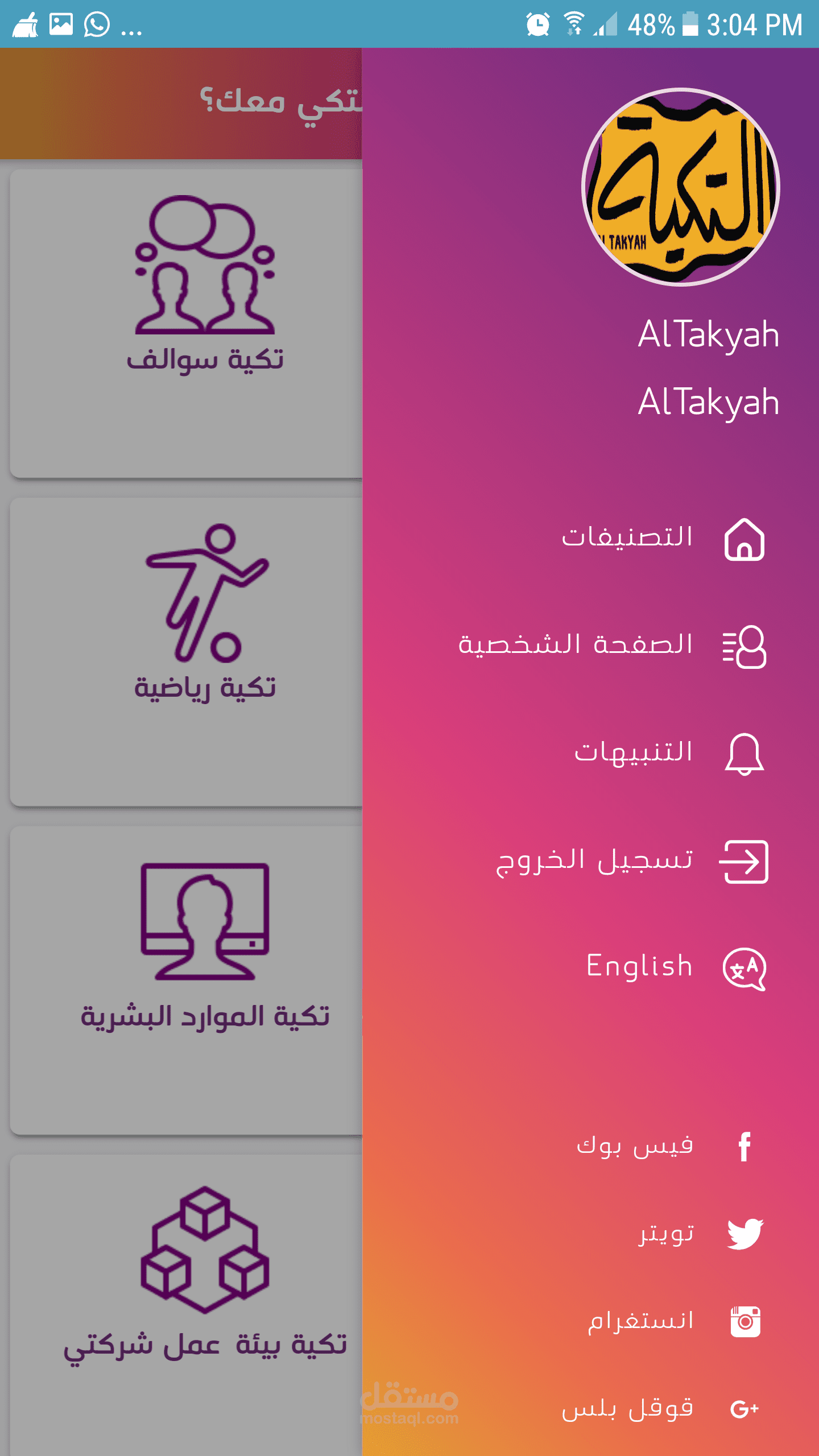
Task: Open the تكية سوالف category card
Action: pos(187,324)
